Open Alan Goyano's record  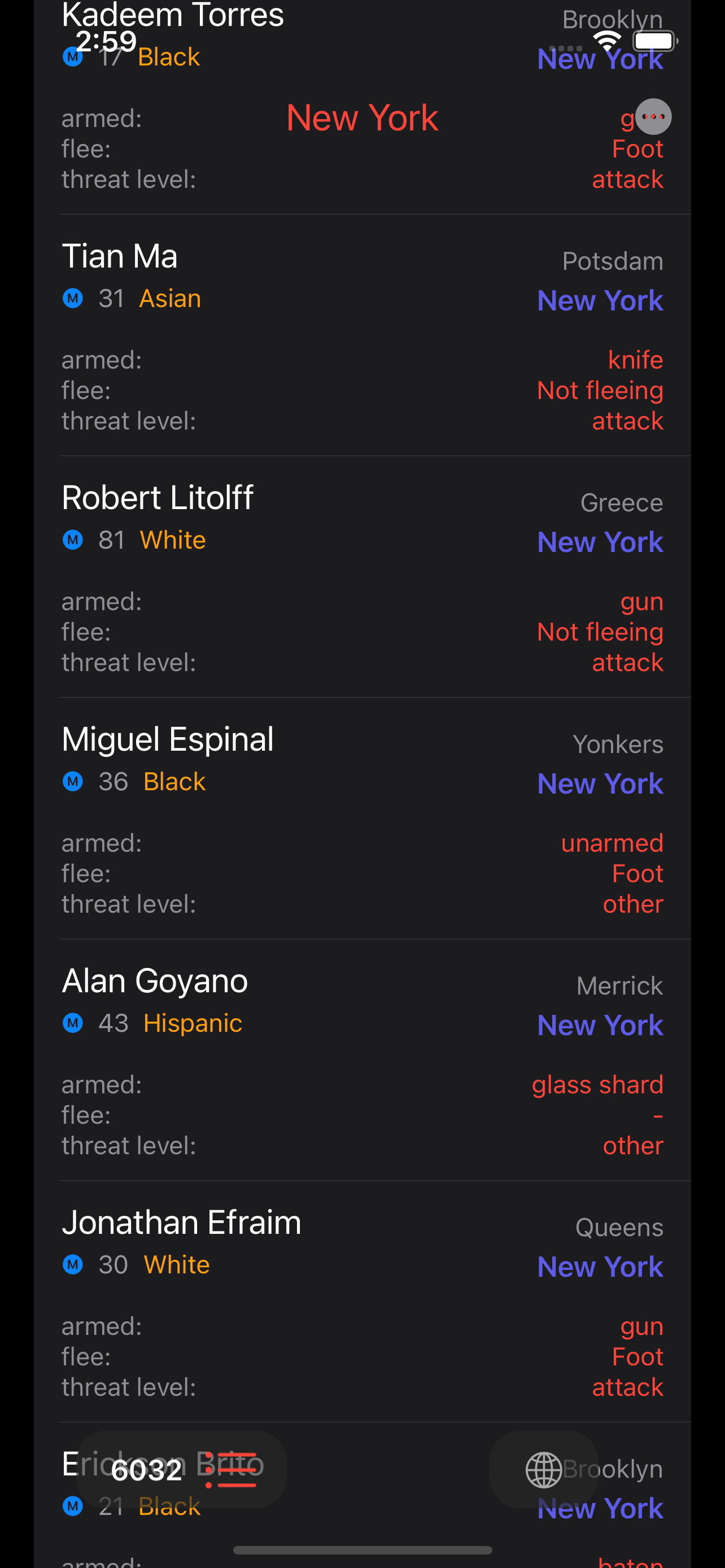coord(362,1060)
